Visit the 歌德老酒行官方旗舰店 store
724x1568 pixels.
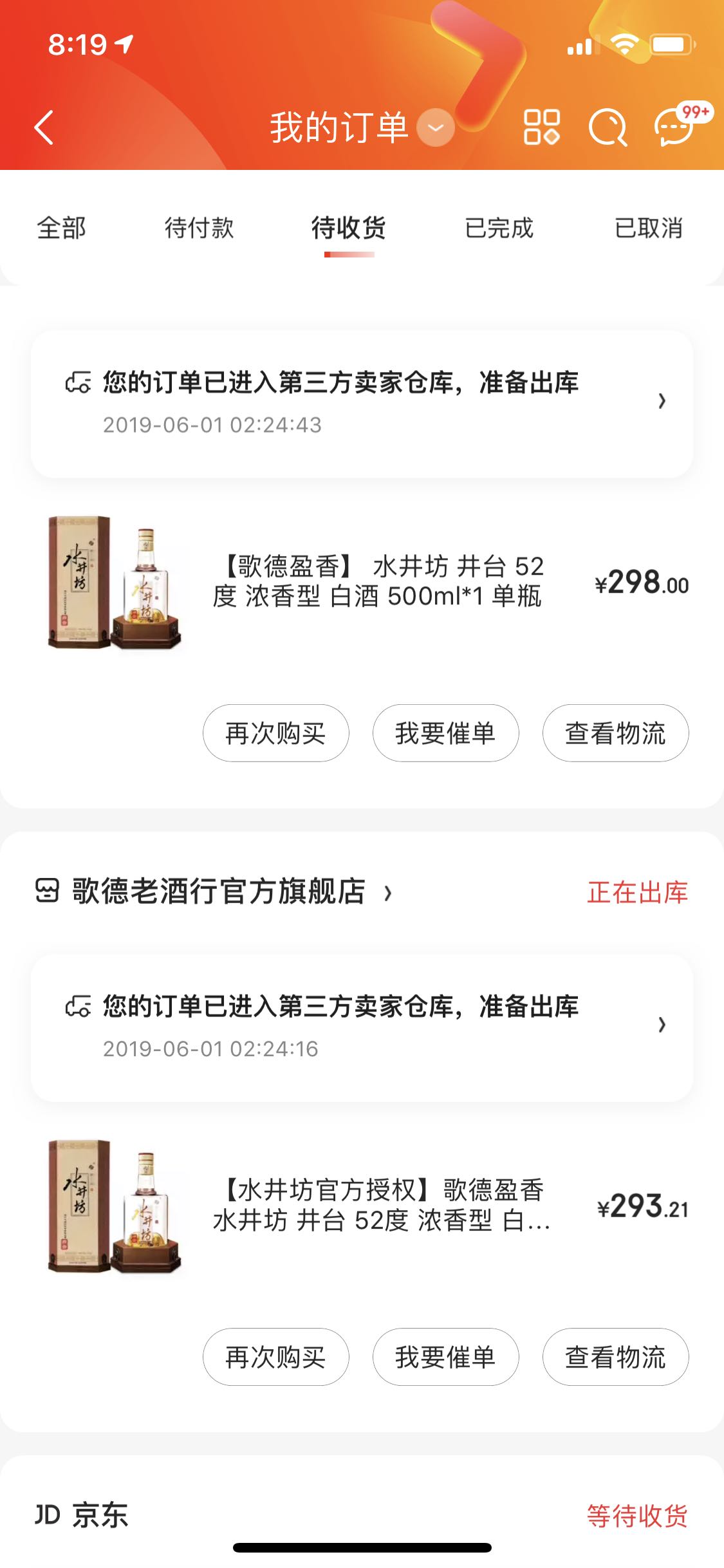pos(219,892)
